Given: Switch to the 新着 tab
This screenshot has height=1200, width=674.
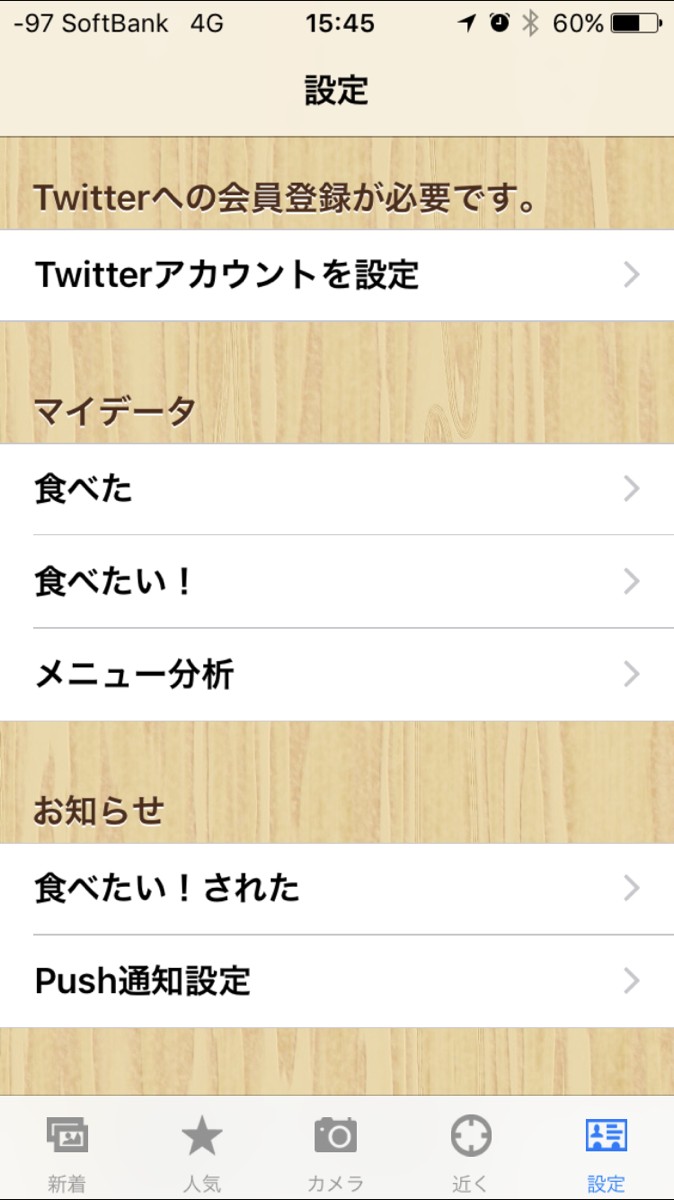Looking at the screenshot, I should pos(67,1152).
